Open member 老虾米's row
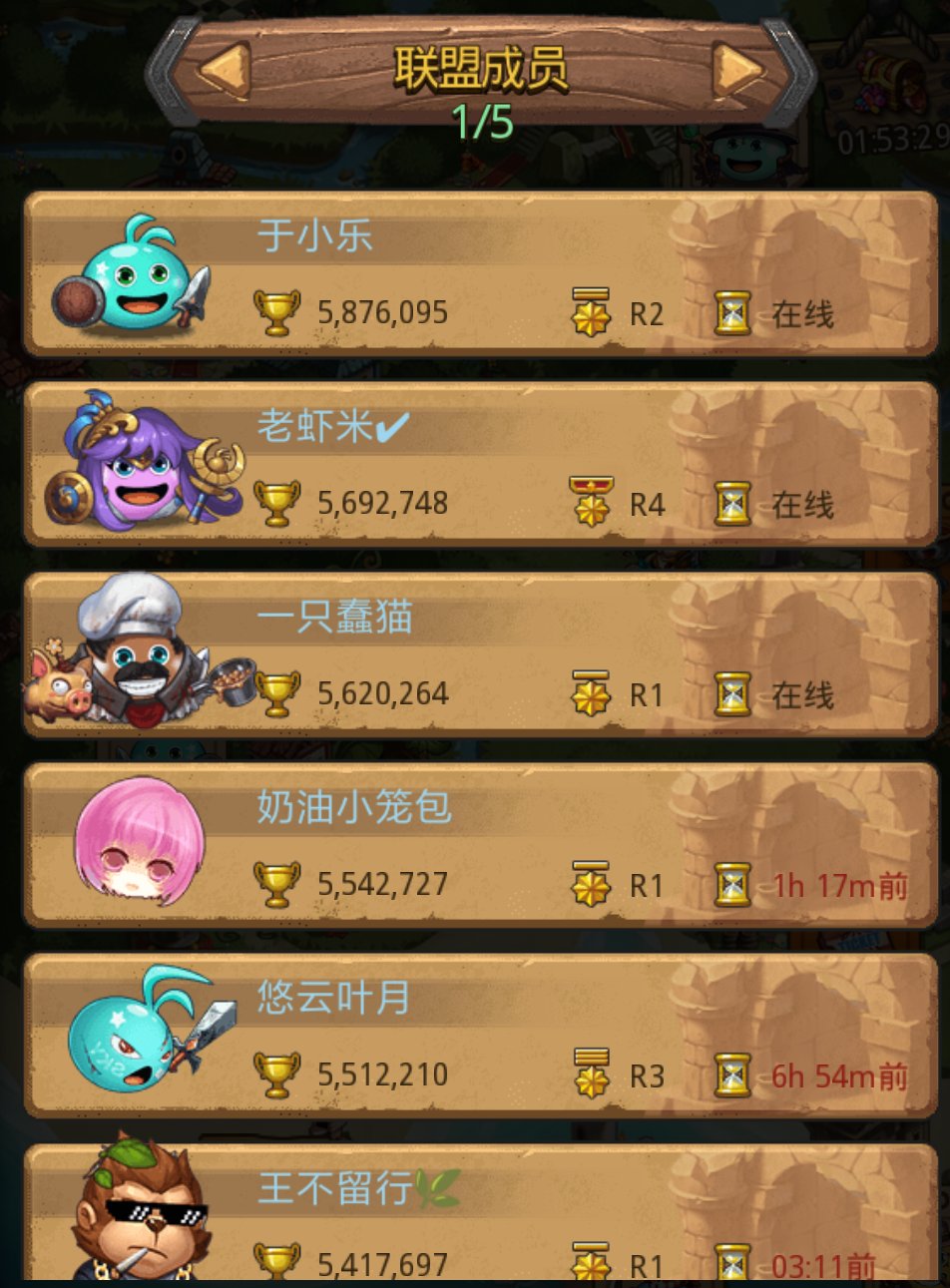This screenshot has width=950, height=1288. (x=480, y=465)
